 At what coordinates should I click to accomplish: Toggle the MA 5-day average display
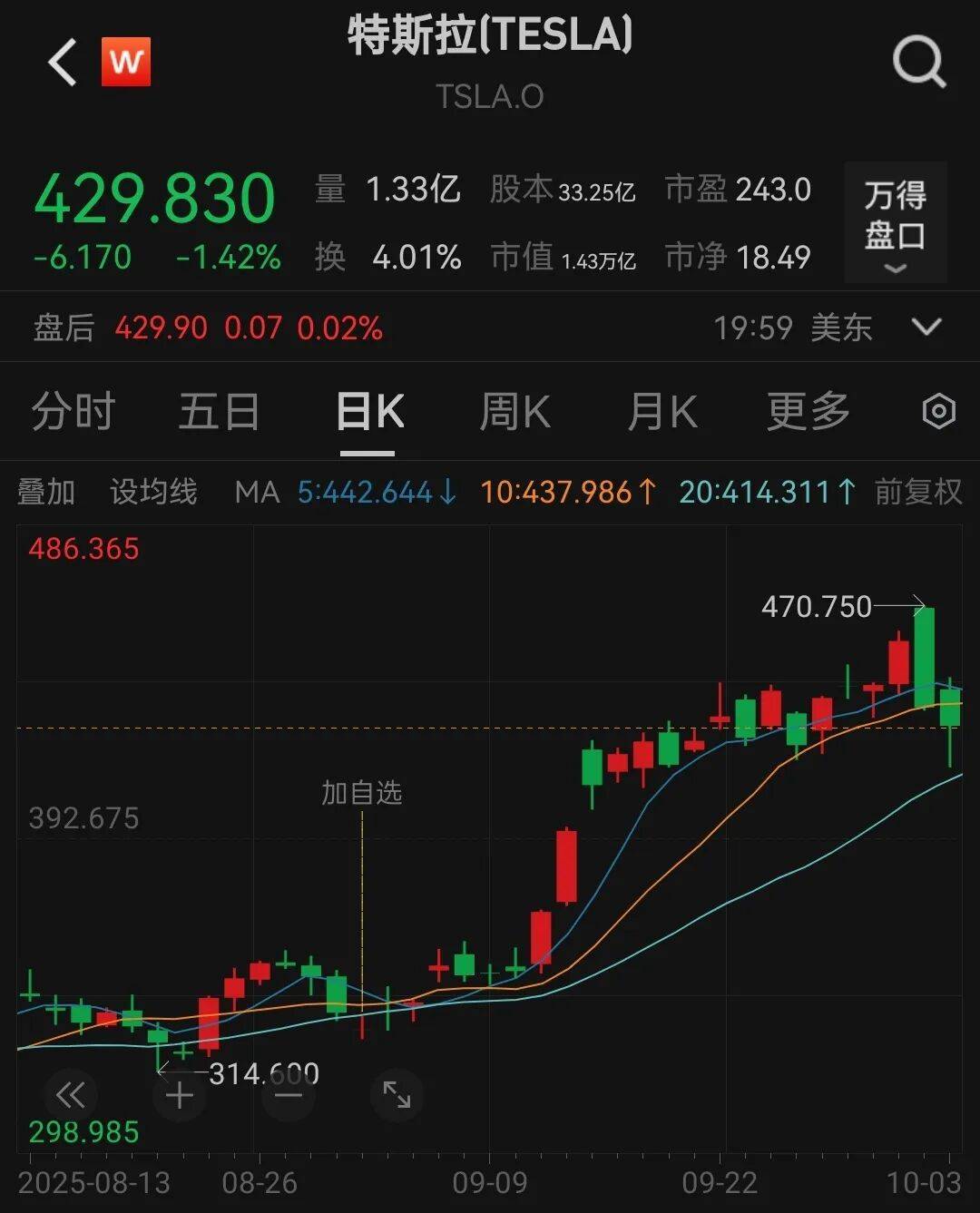tap(375, 491)
